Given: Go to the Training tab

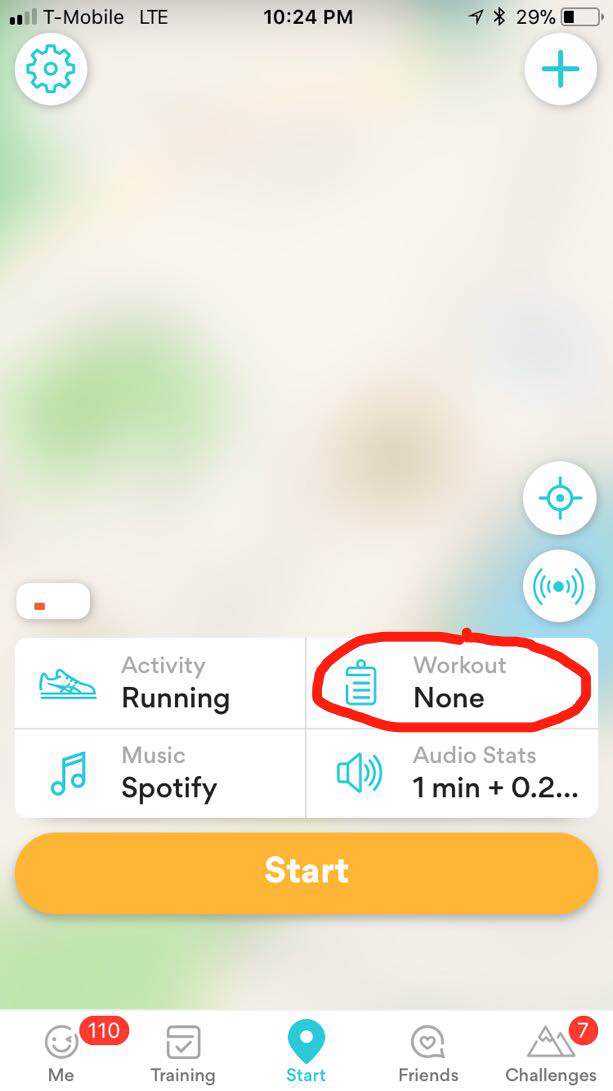Looking at the screenshot, I should 183,1051.
